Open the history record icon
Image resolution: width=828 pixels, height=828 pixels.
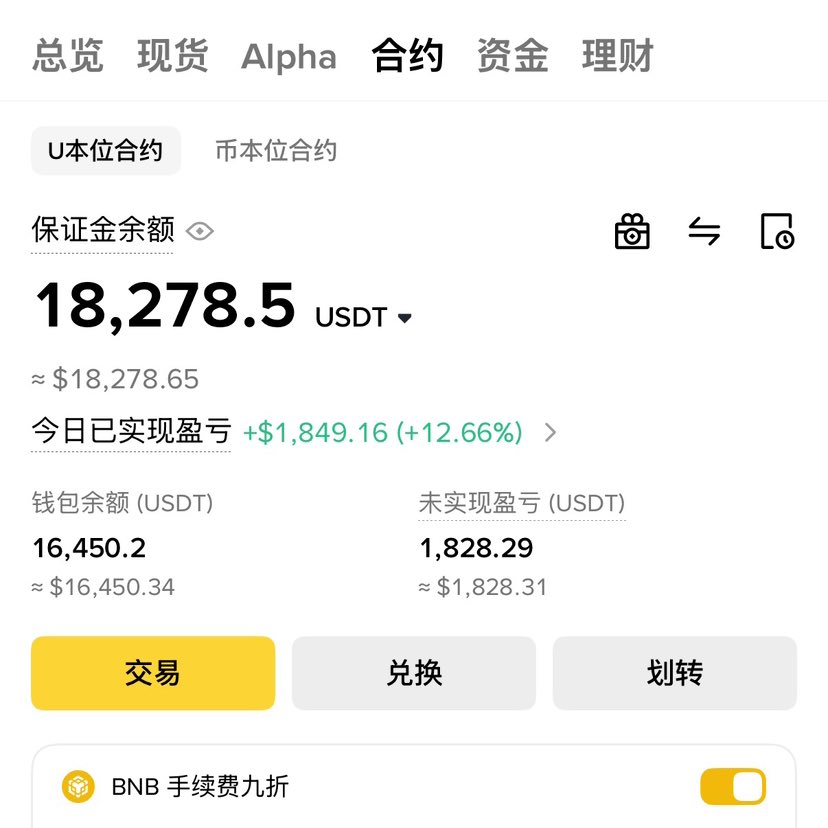[776, 231]
